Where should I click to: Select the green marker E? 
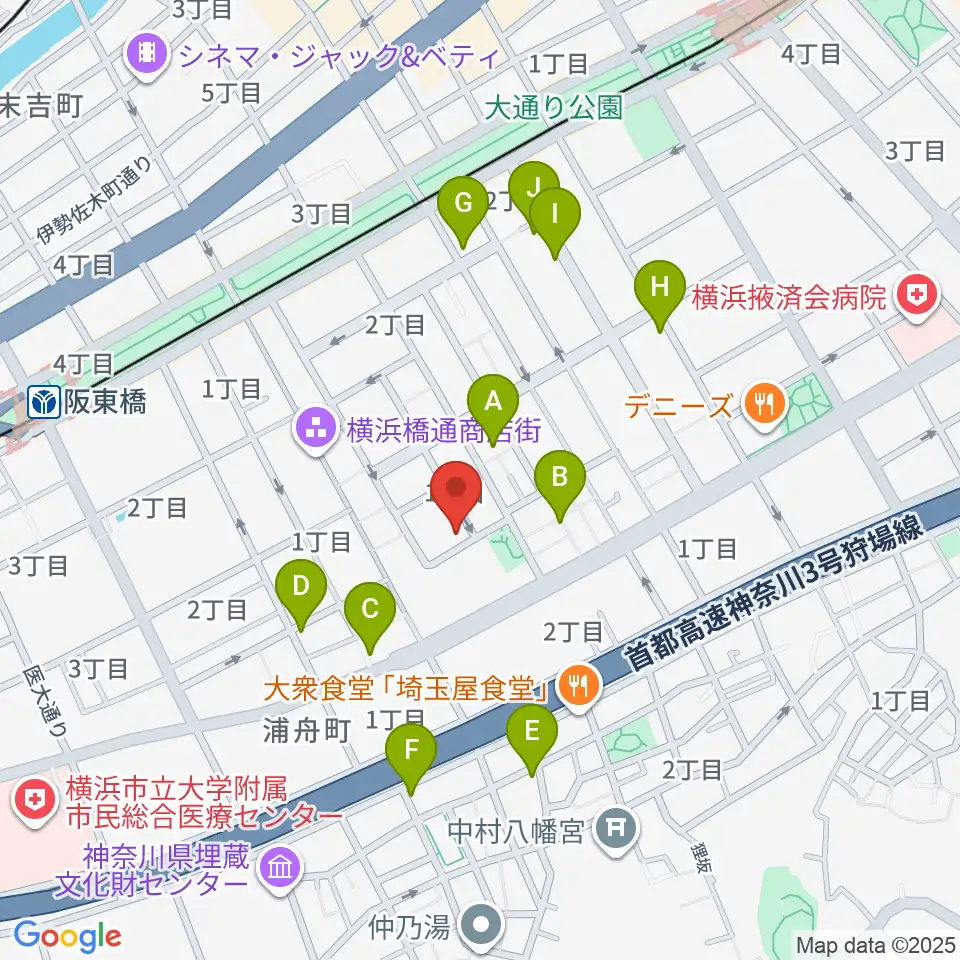point(531,741)
